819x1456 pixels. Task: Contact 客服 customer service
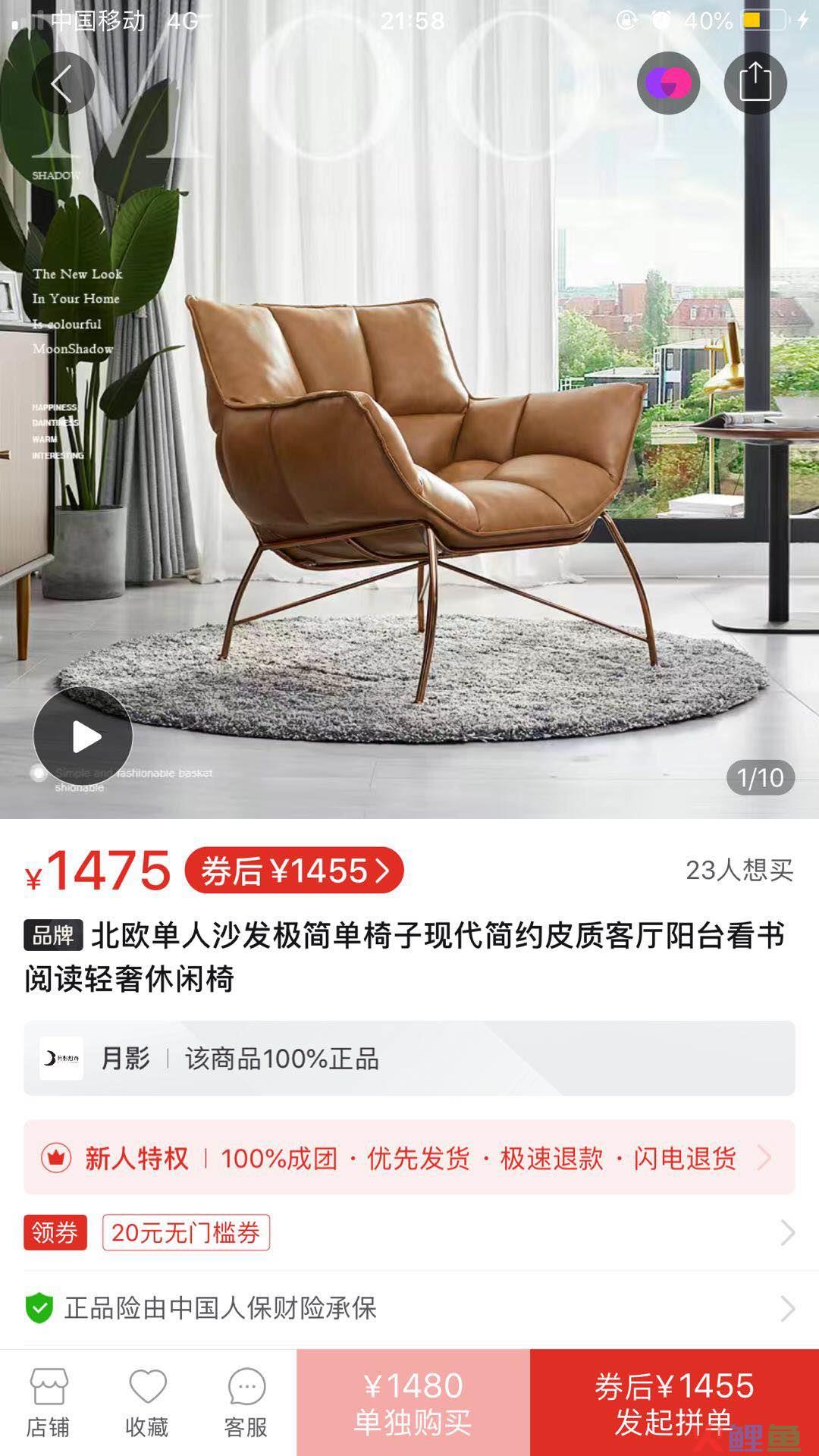246,1403
